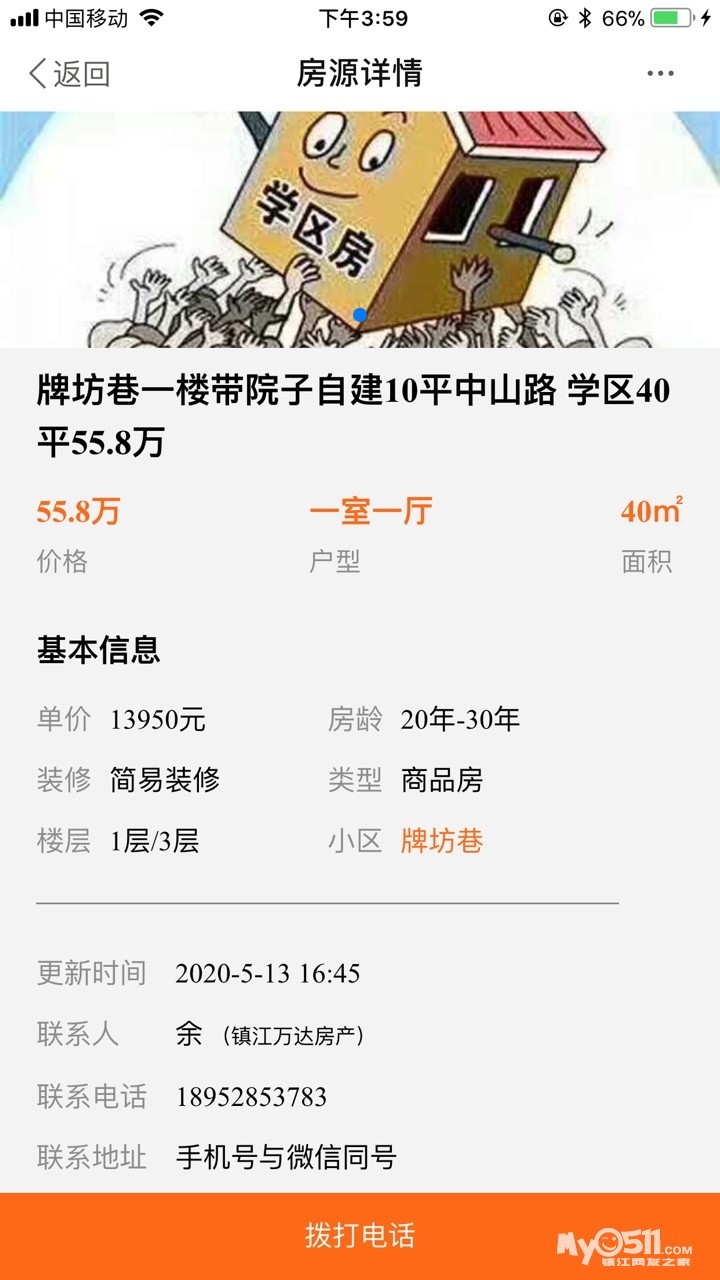Tap the 学区房 listing banner image
Screen dimensions: 720x1280
pos(360,230)
